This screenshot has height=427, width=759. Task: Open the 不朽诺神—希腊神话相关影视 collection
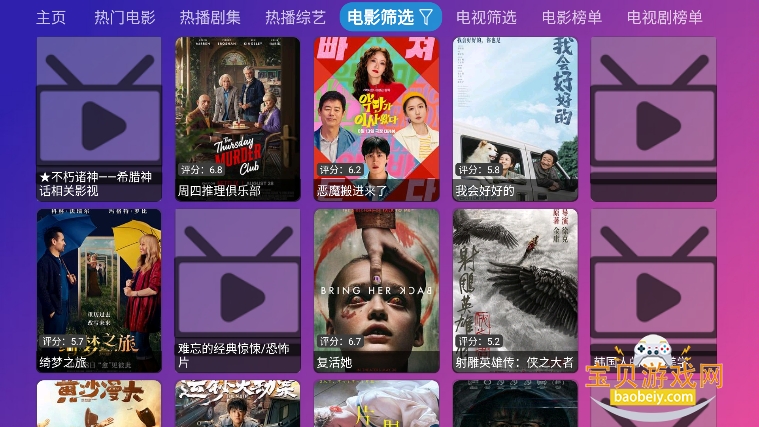point(99,119)
